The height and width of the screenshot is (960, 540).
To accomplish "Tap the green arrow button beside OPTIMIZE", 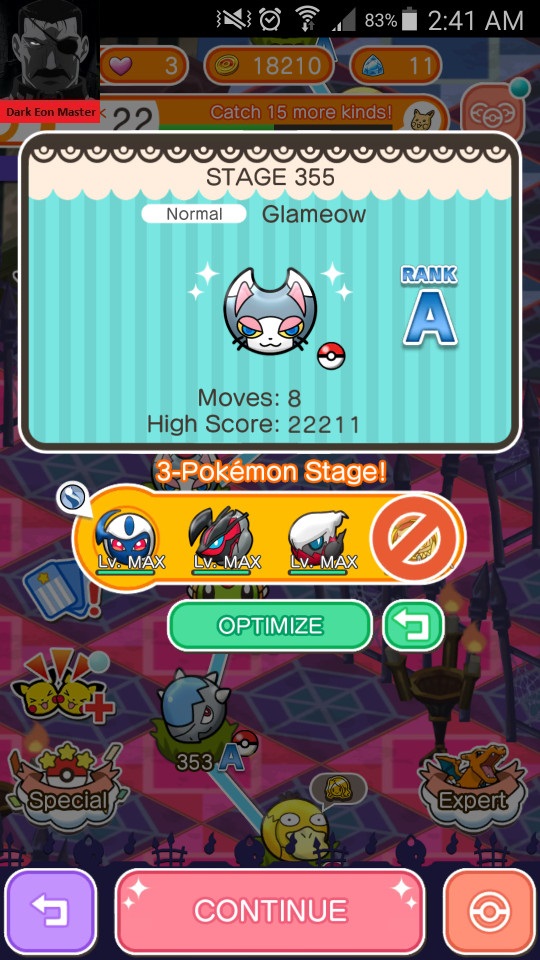I will [x=413, y=626].
